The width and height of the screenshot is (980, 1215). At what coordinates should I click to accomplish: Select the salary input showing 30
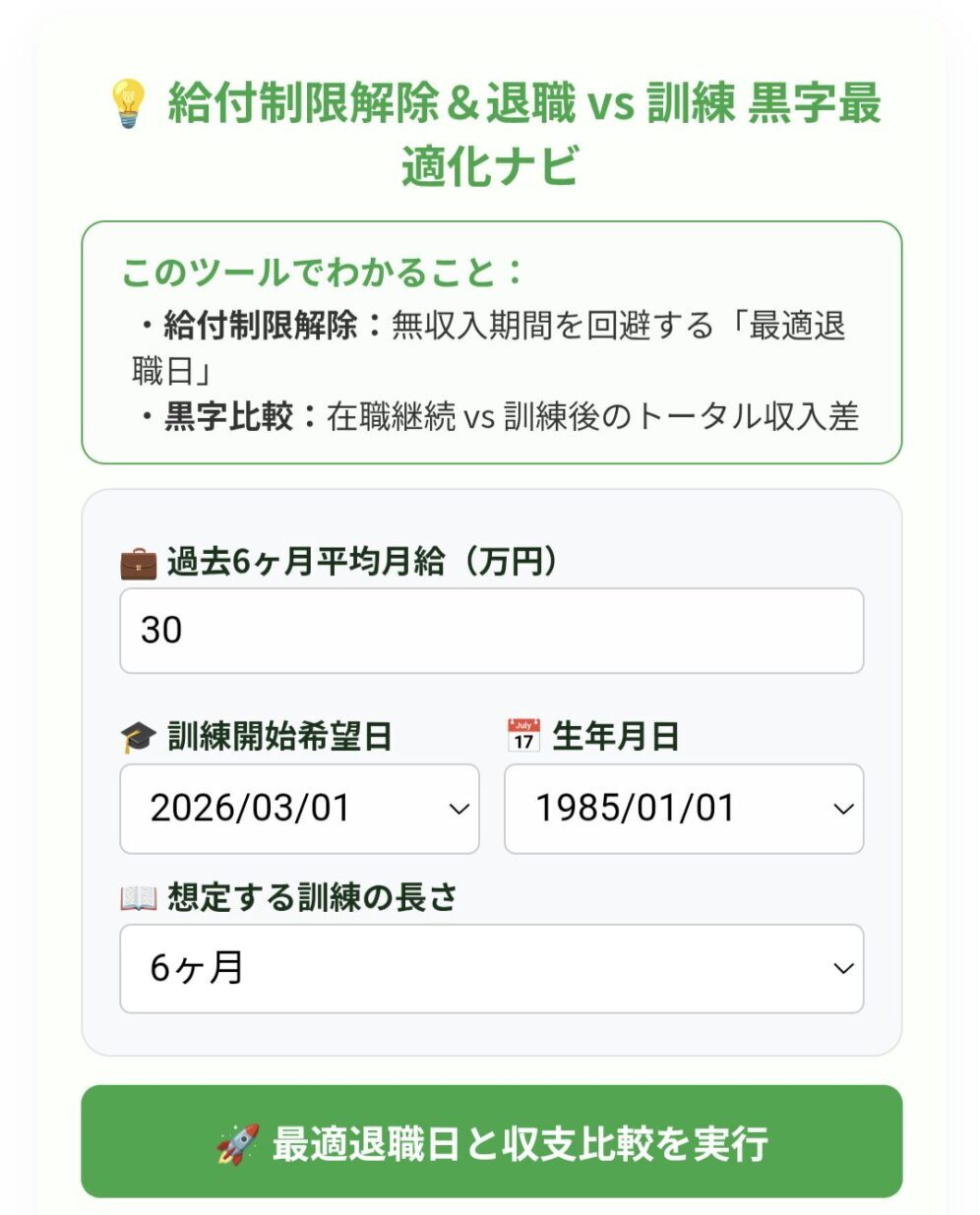(490, 631)
